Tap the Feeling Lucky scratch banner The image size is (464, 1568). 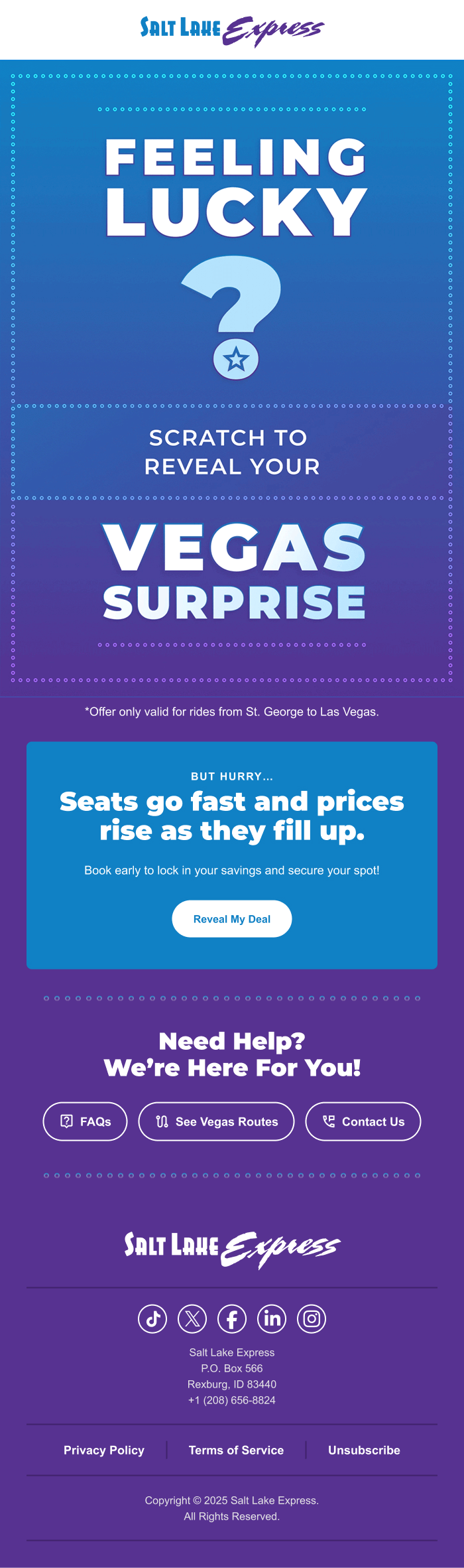[x=232, y=378]
